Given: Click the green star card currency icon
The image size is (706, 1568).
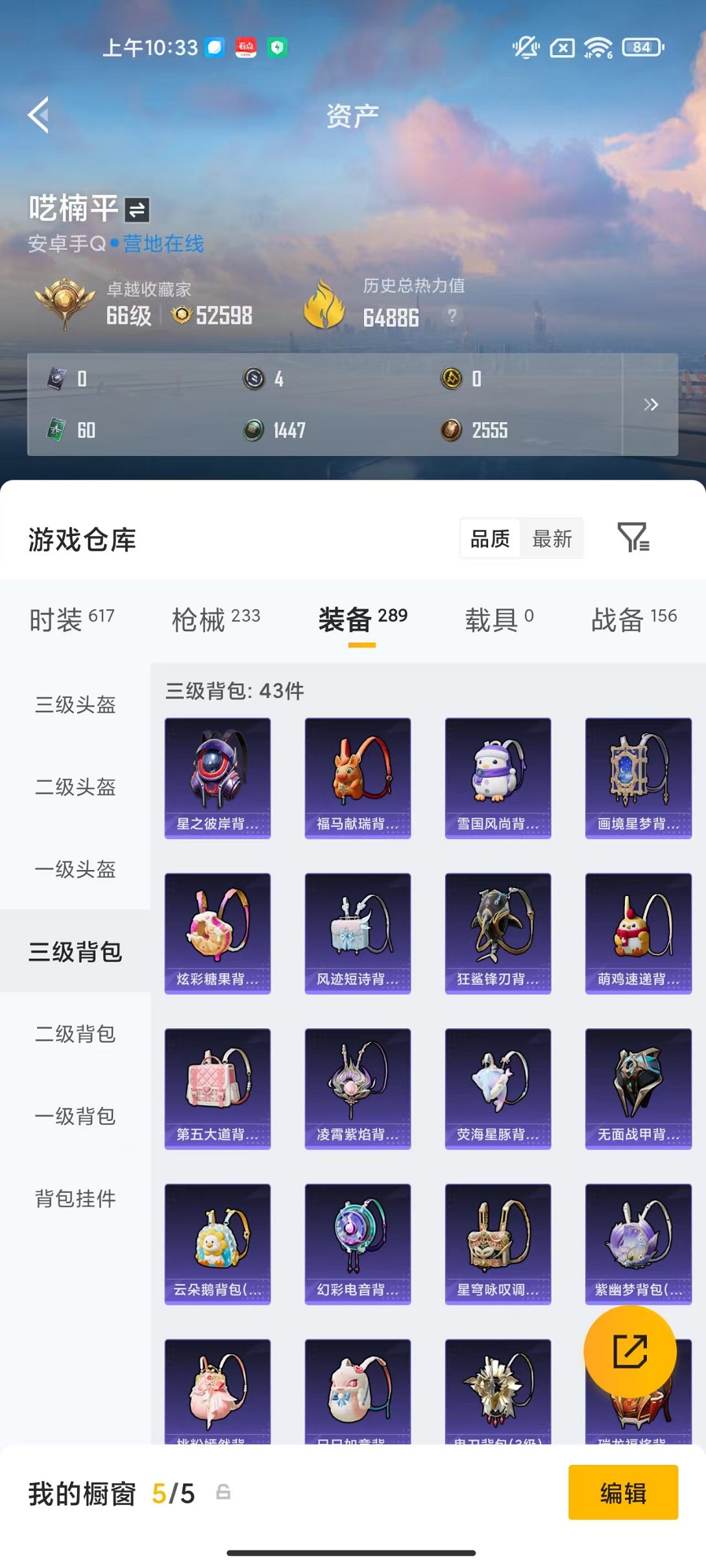Looking at the screenshot, I should coord(57,429).
